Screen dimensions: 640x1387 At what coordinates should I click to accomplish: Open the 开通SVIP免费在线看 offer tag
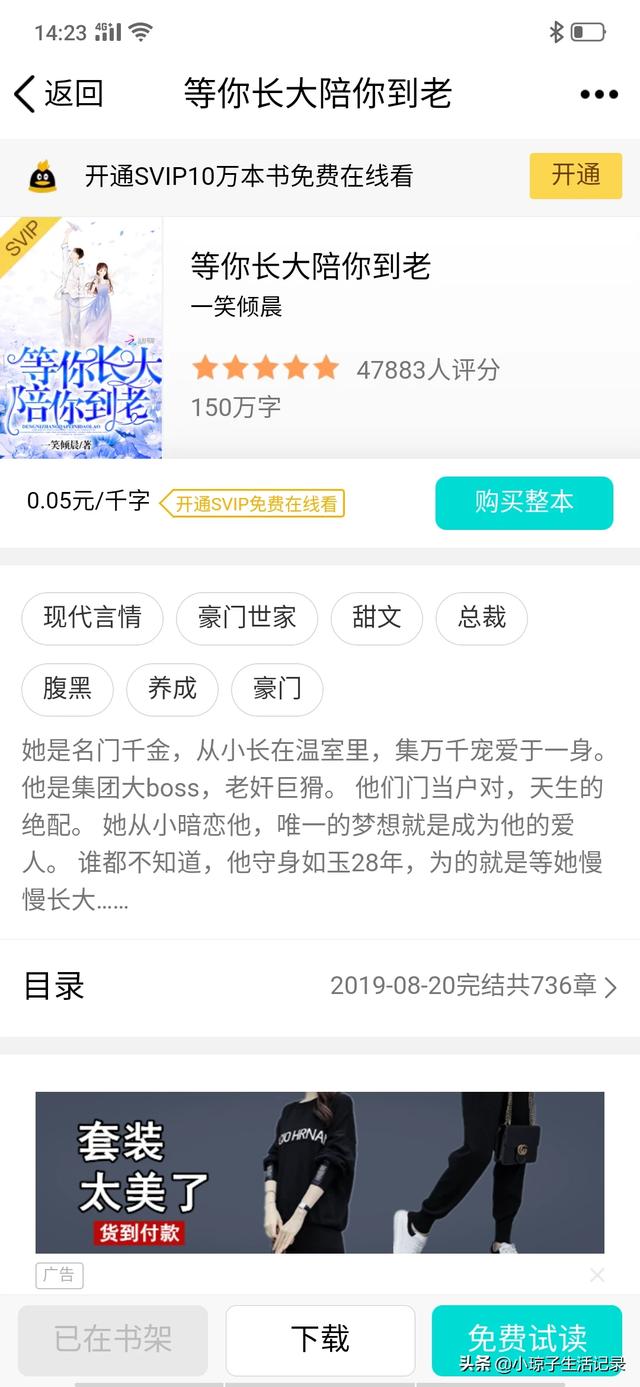tap(252, 503)
